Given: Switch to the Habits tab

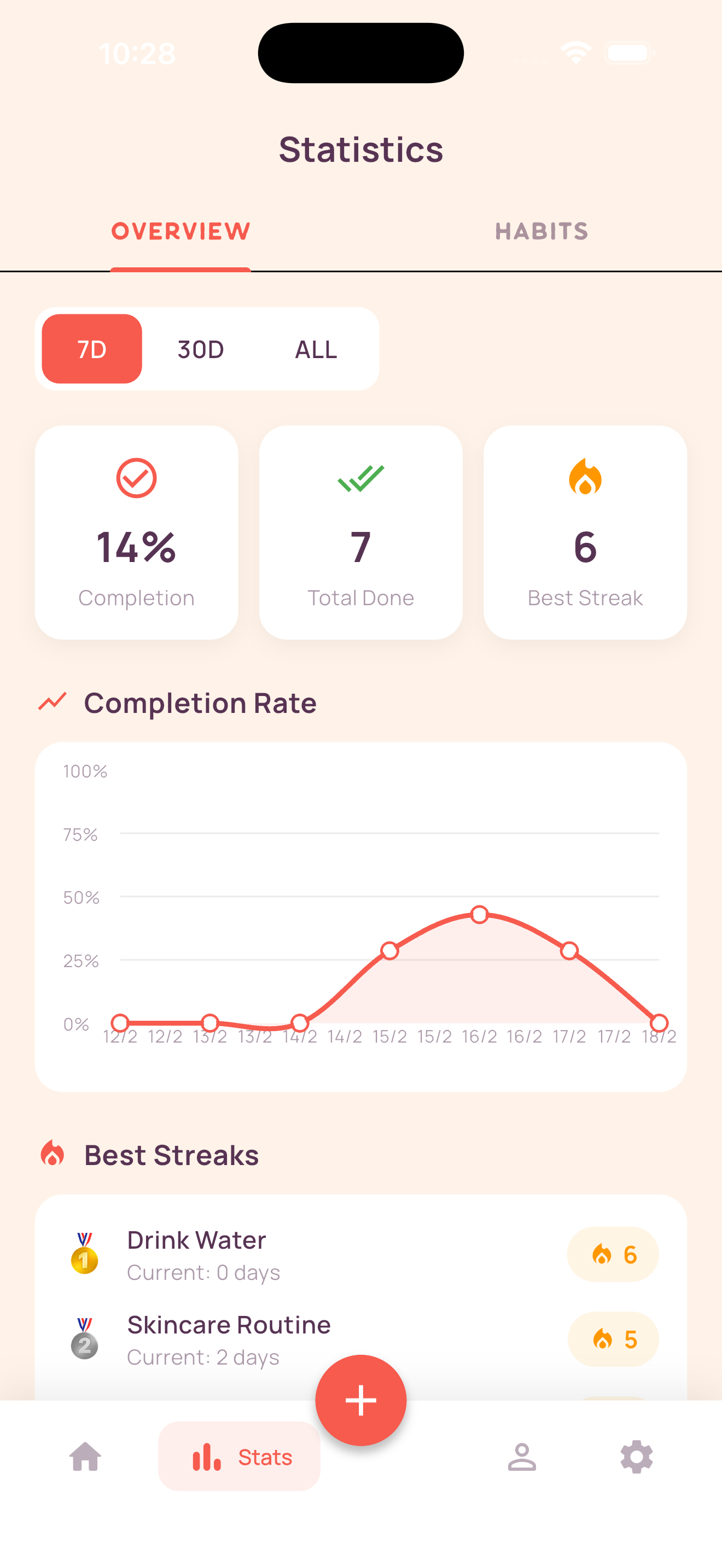Looking at the screenshot, I should click(541, 231).
